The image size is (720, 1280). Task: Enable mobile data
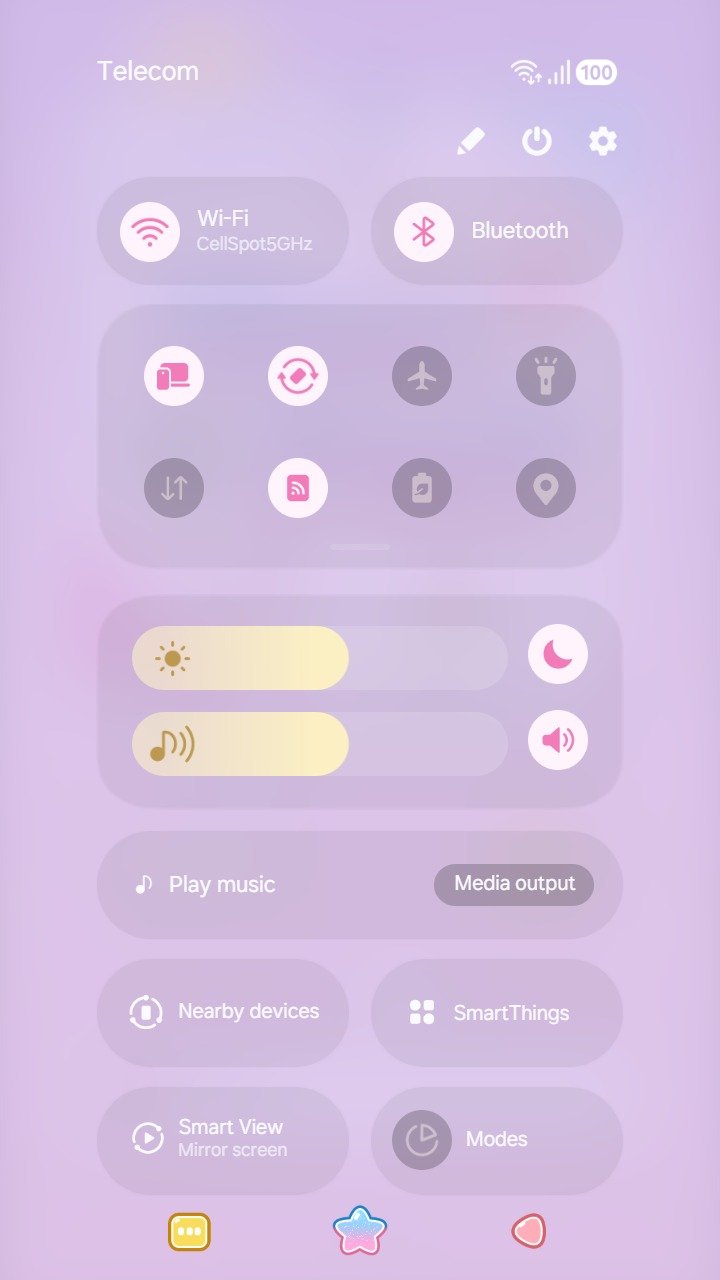174,488
